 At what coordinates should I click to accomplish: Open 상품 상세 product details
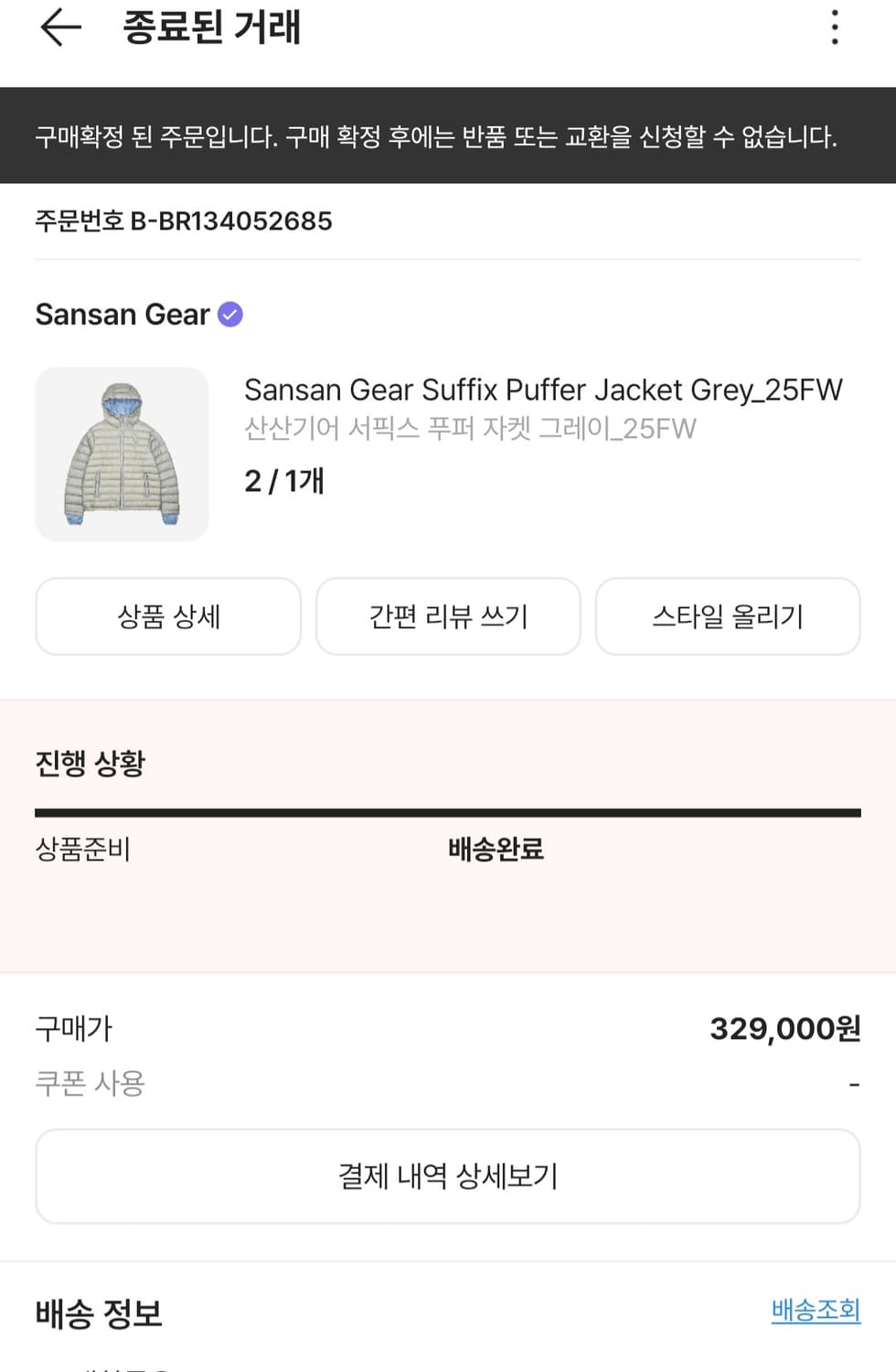(167, 616)
